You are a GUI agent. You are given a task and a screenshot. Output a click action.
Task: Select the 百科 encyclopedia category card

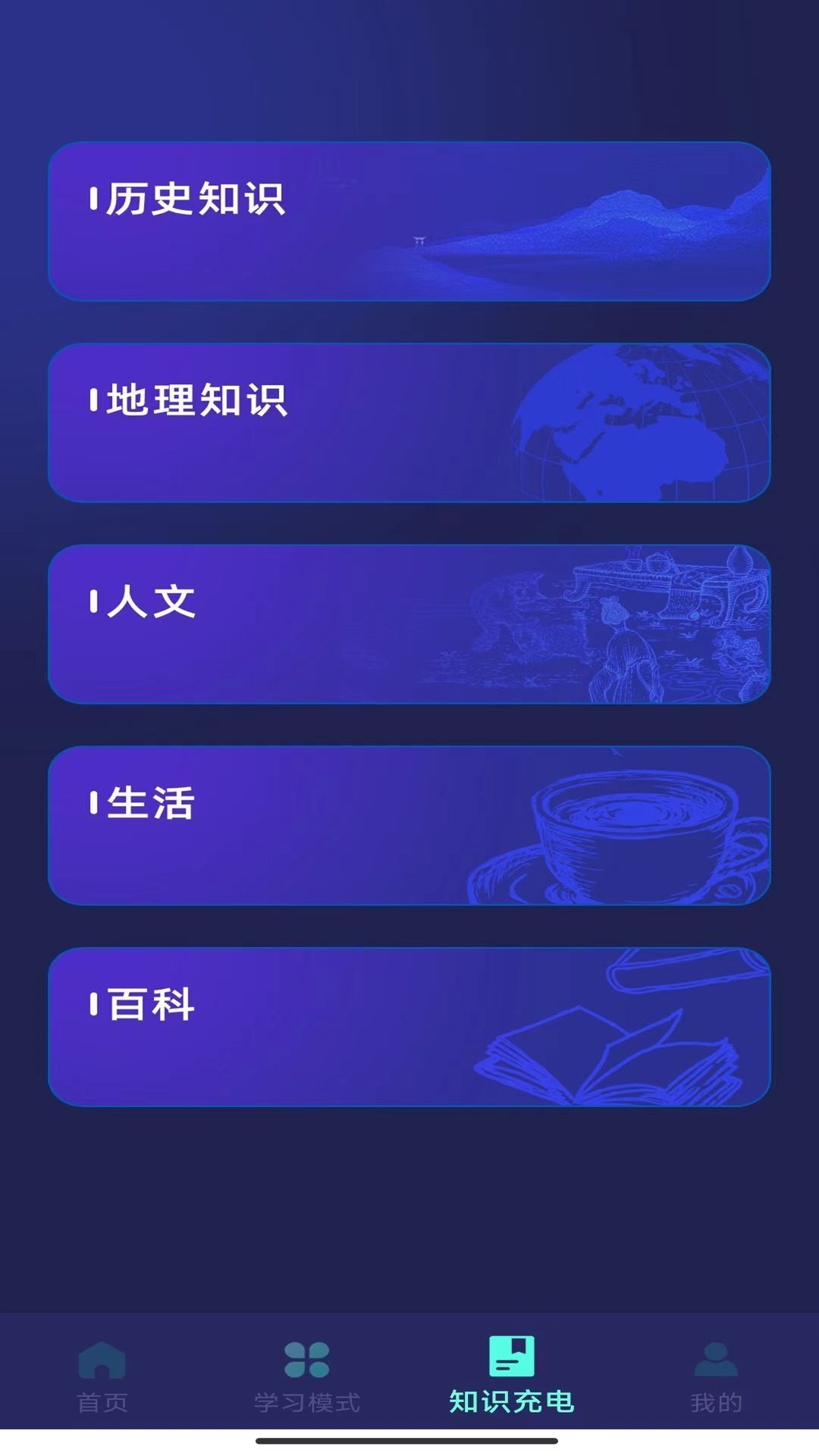[409, 1028]
